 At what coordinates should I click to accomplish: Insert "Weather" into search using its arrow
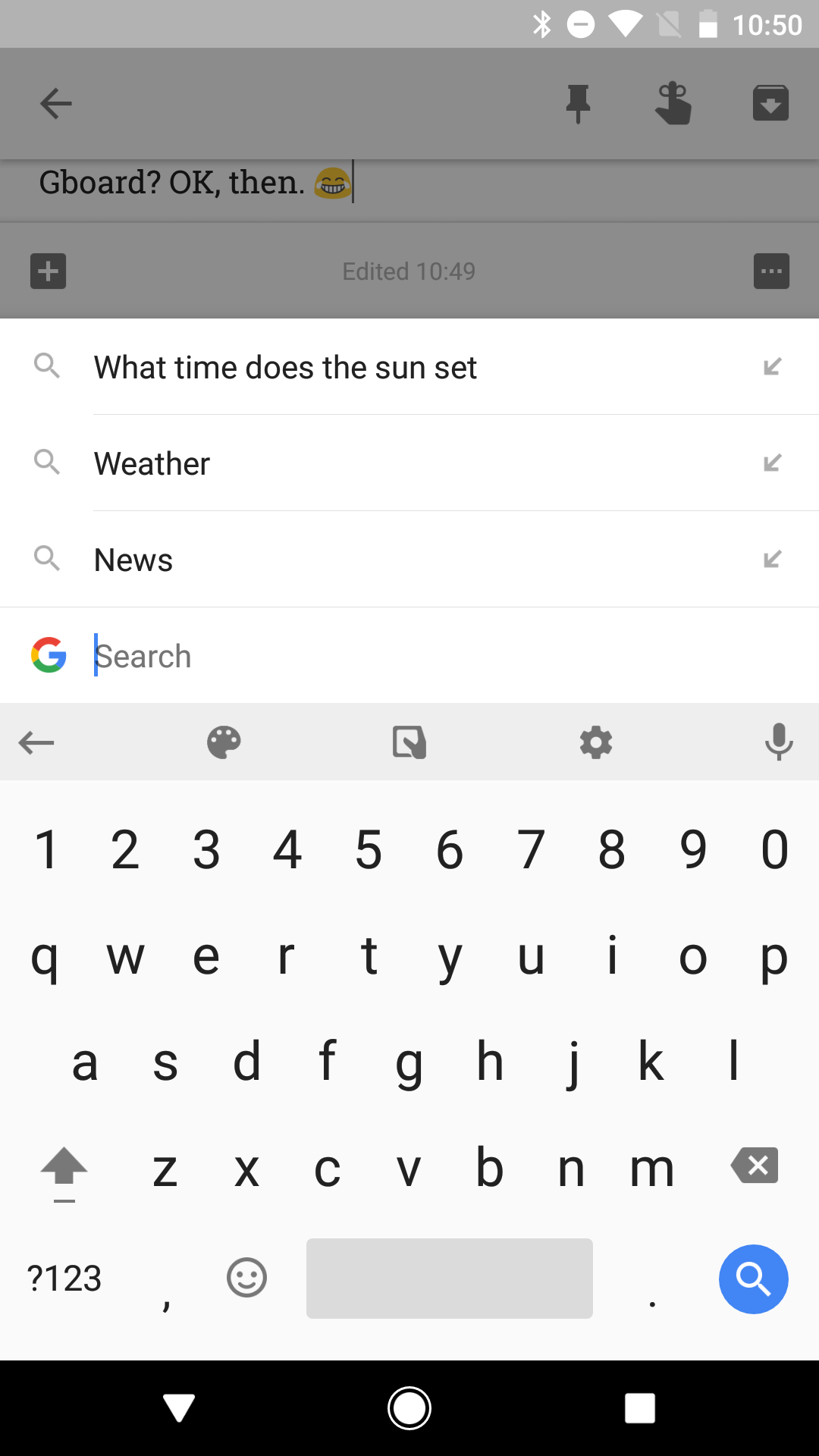(772, 463)
